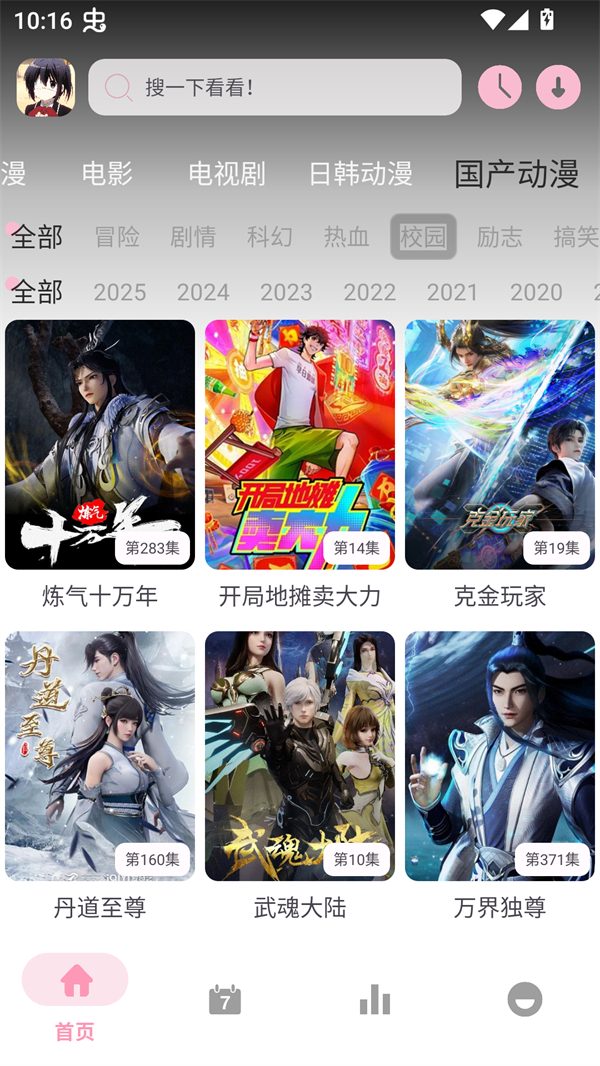Go to the calendar schedule tab
The width and height of the screenshot is (600, 1066).
coord(225,999)
